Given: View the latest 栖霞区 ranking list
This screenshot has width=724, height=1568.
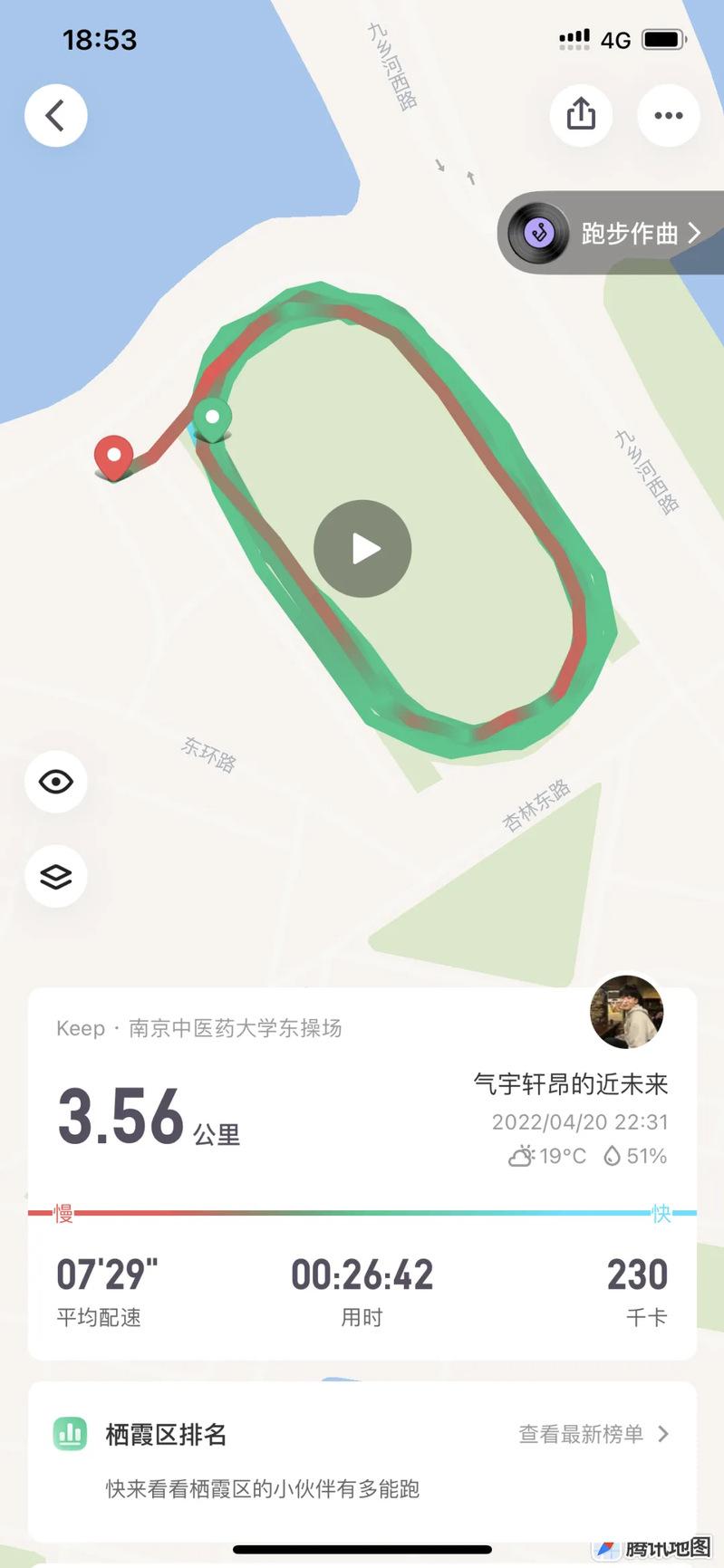Looking at the screenshot, I should (593, 1434).
